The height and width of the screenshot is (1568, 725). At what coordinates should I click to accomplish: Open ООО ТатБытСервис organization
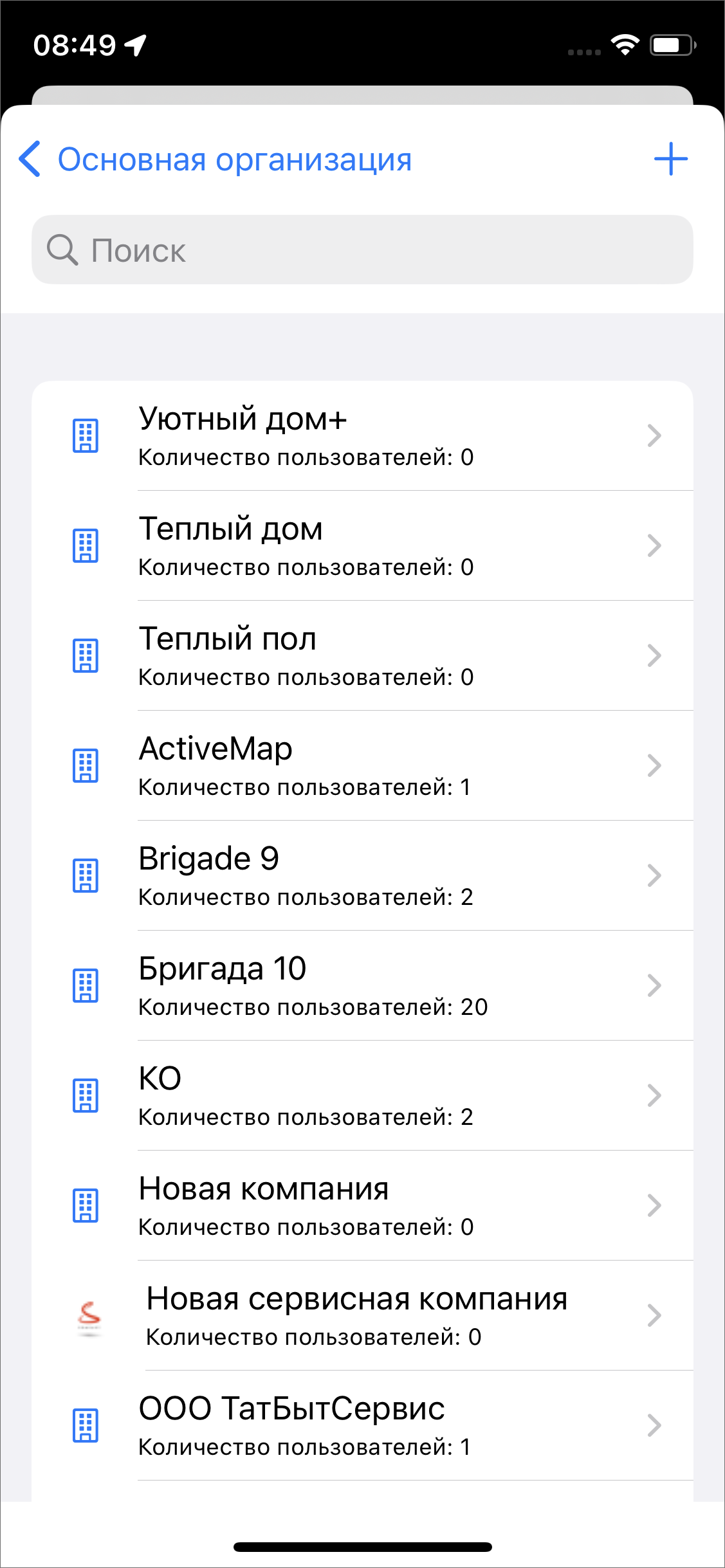[x=362, y=1425]
